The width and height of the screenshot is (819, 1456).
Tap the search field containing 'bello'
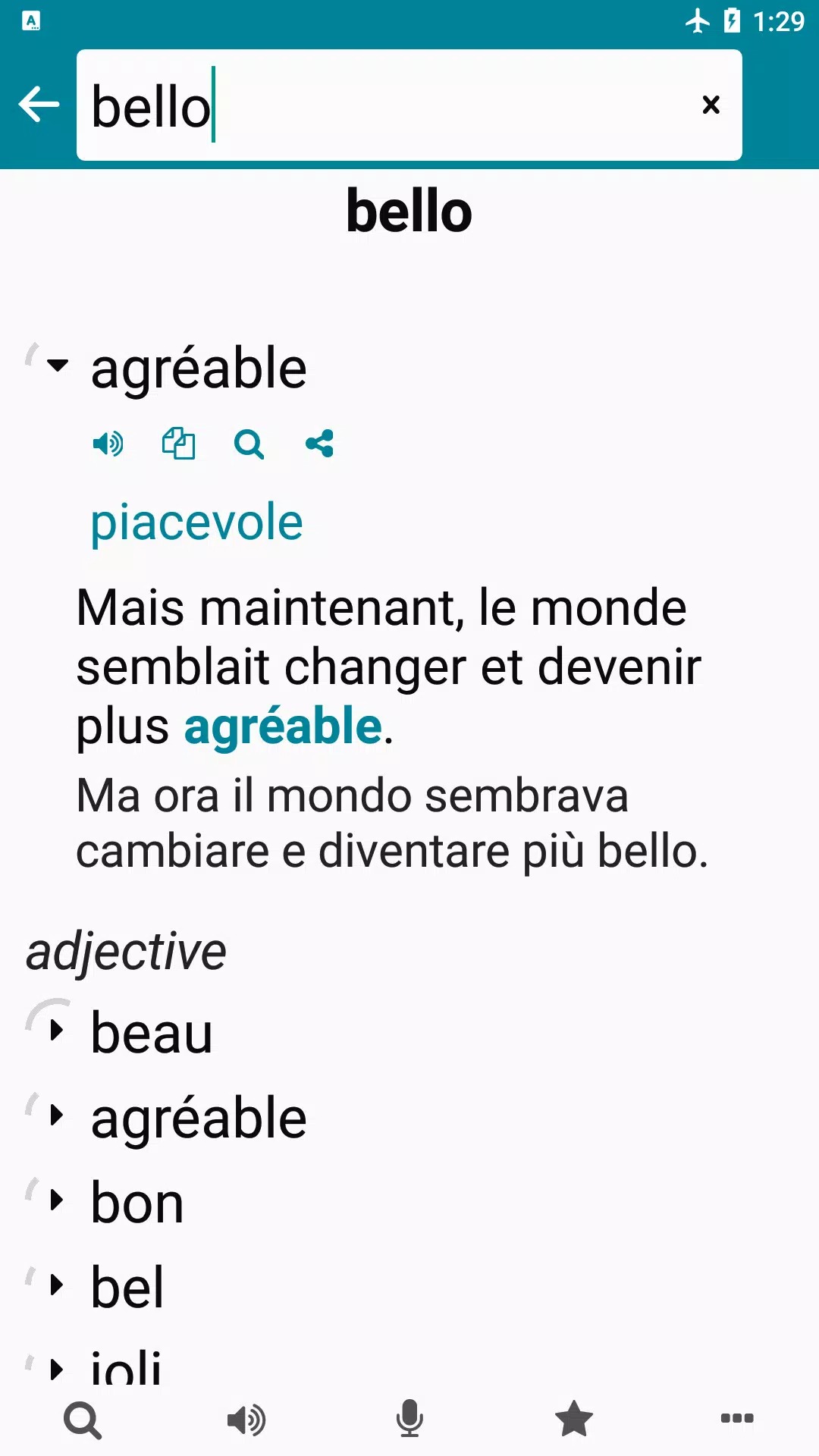click(x=379, y=105)
